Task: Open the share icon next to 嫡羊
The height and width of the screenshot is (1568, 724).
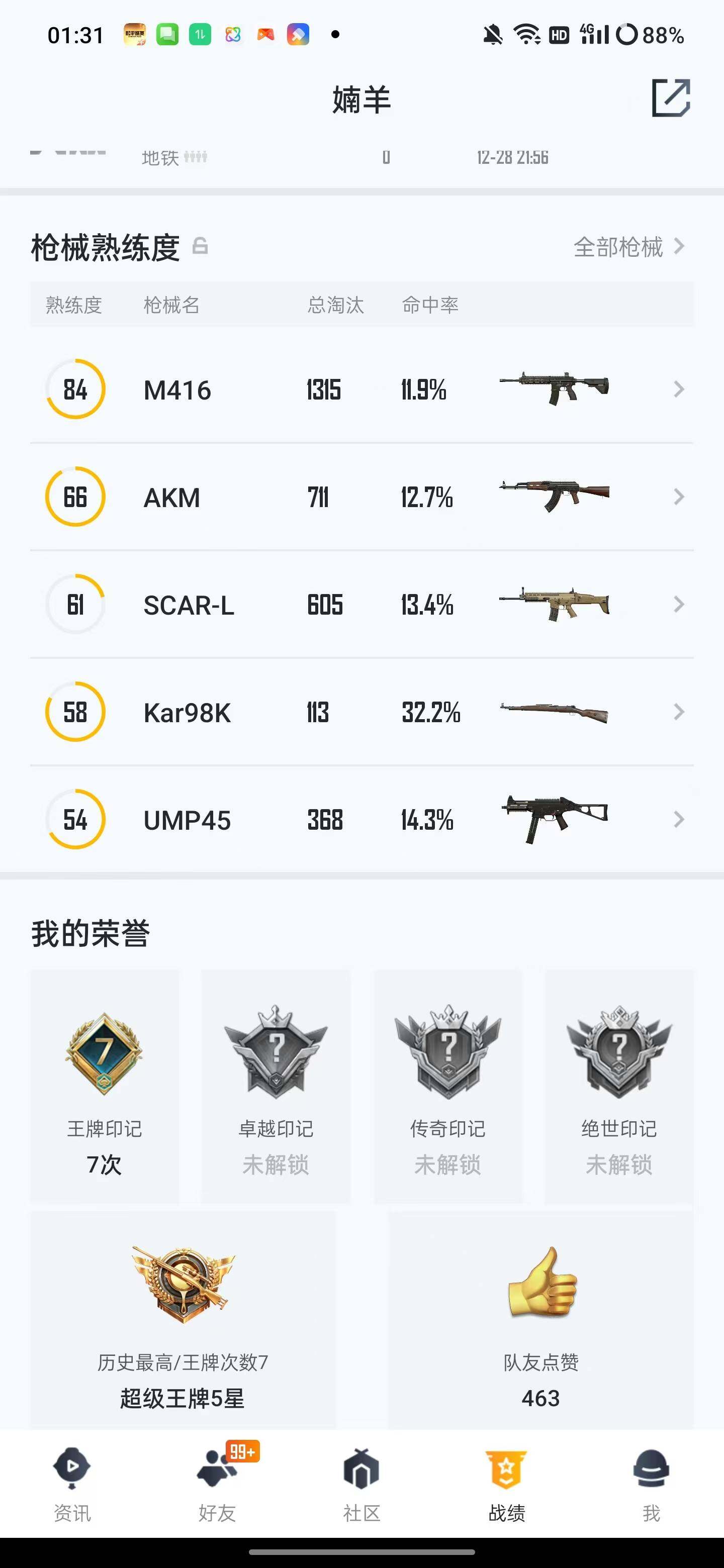Action: pyautogui.click(x=671, y=99)
